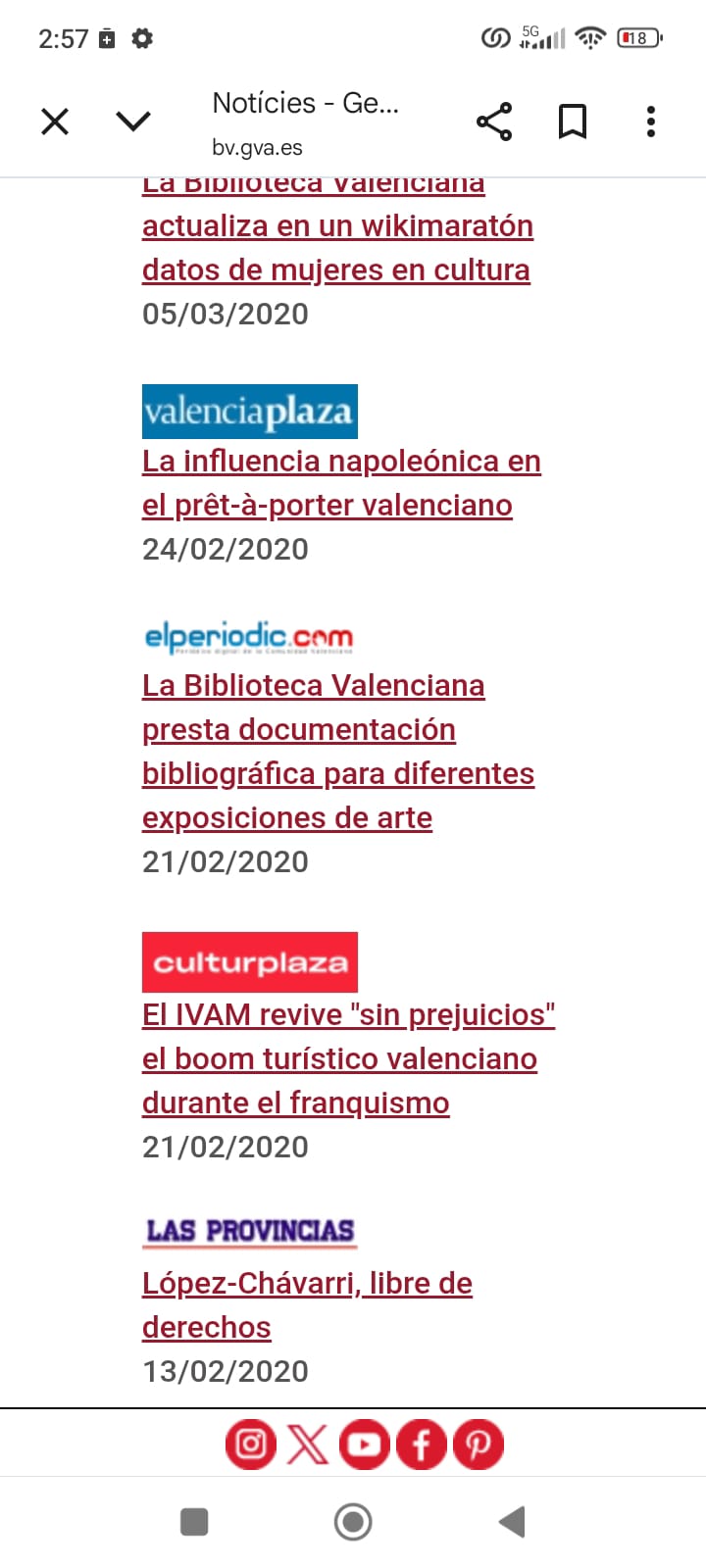Bookmark the bv.gva.es page

click(x=573, y=122)
